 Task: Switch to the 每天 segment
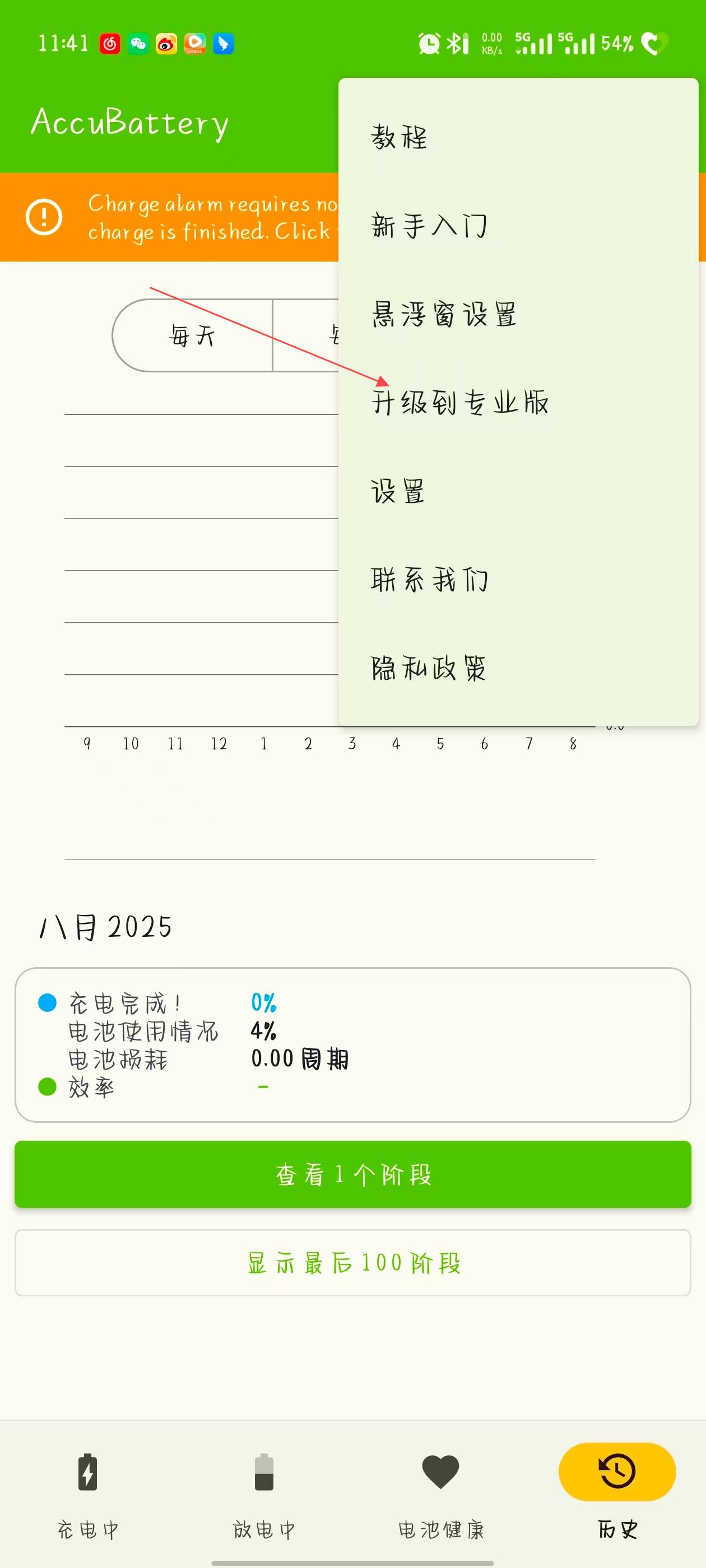click(x=193, y=335)
